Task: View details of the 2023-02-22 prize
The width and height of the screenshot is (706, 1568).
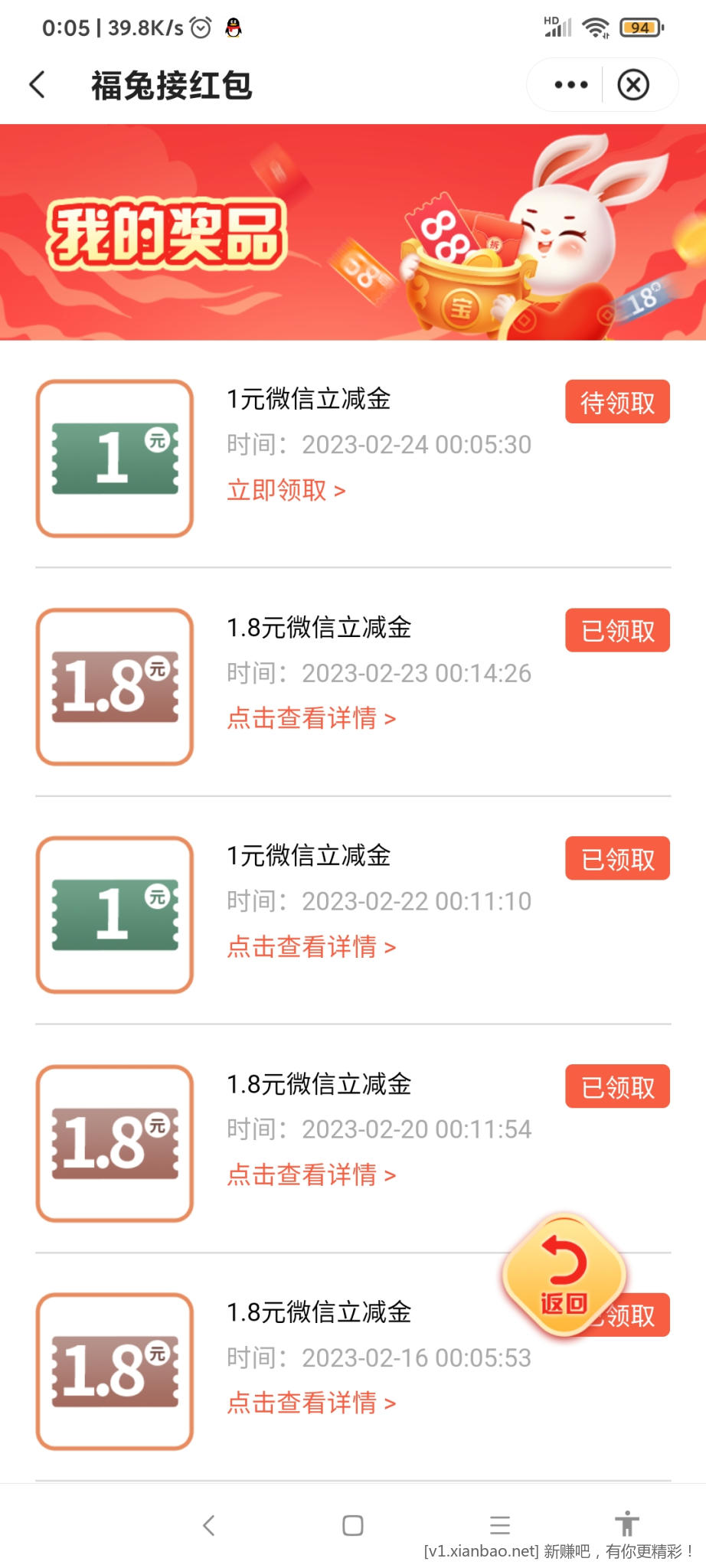Action: 311,947
